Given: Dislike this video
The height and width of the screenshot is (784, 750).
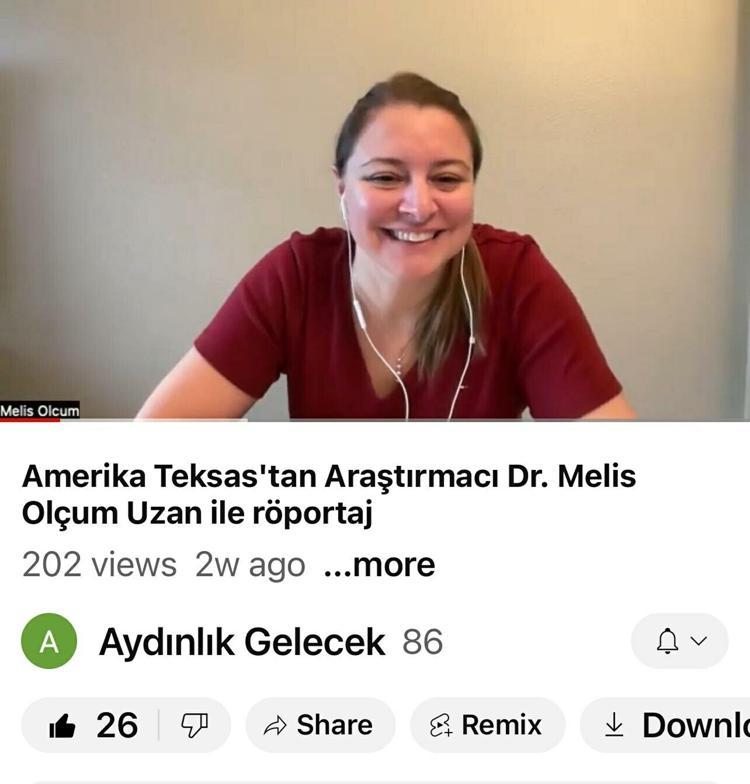Looking at the screenshot, I should coord(194,725).
